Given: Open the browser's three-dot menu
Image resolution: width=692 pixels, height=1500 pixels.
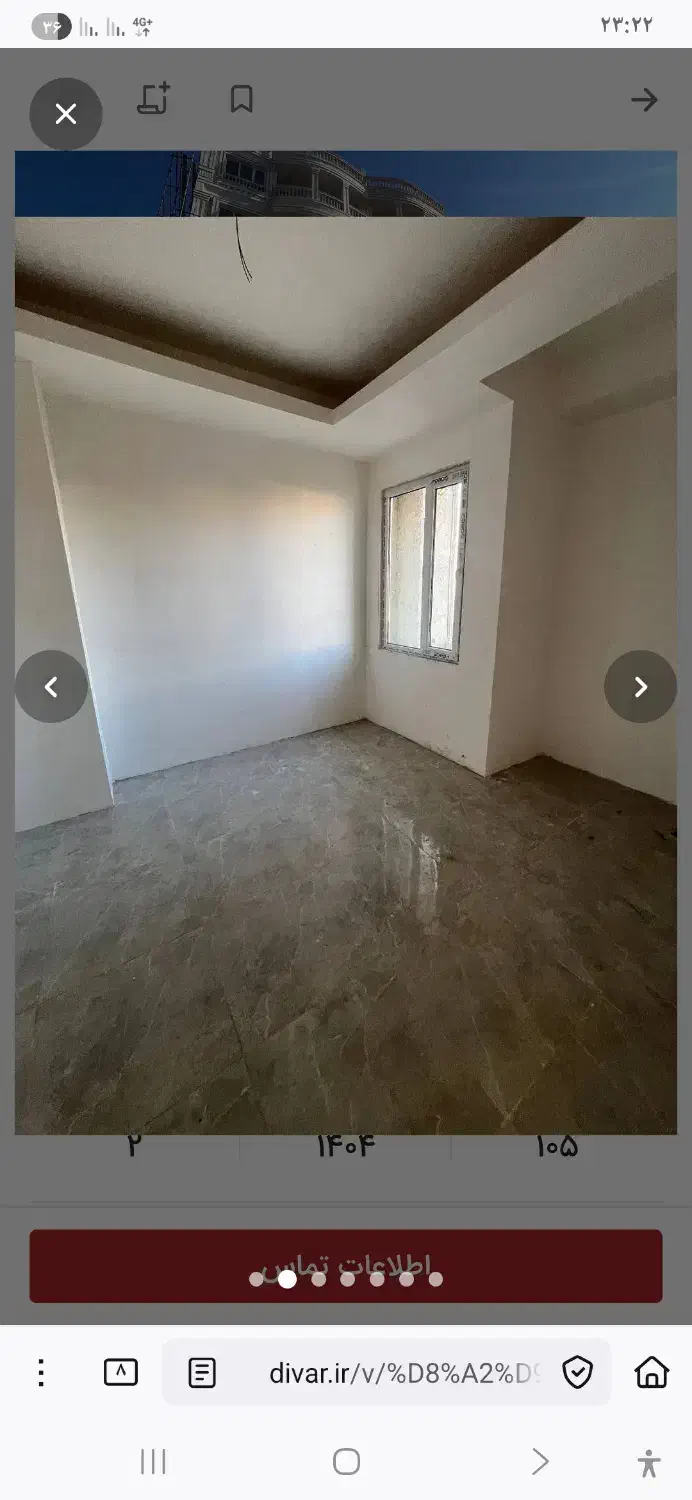Looking at the screenshot, I should pyautogui.click(x=41, y=1372).
